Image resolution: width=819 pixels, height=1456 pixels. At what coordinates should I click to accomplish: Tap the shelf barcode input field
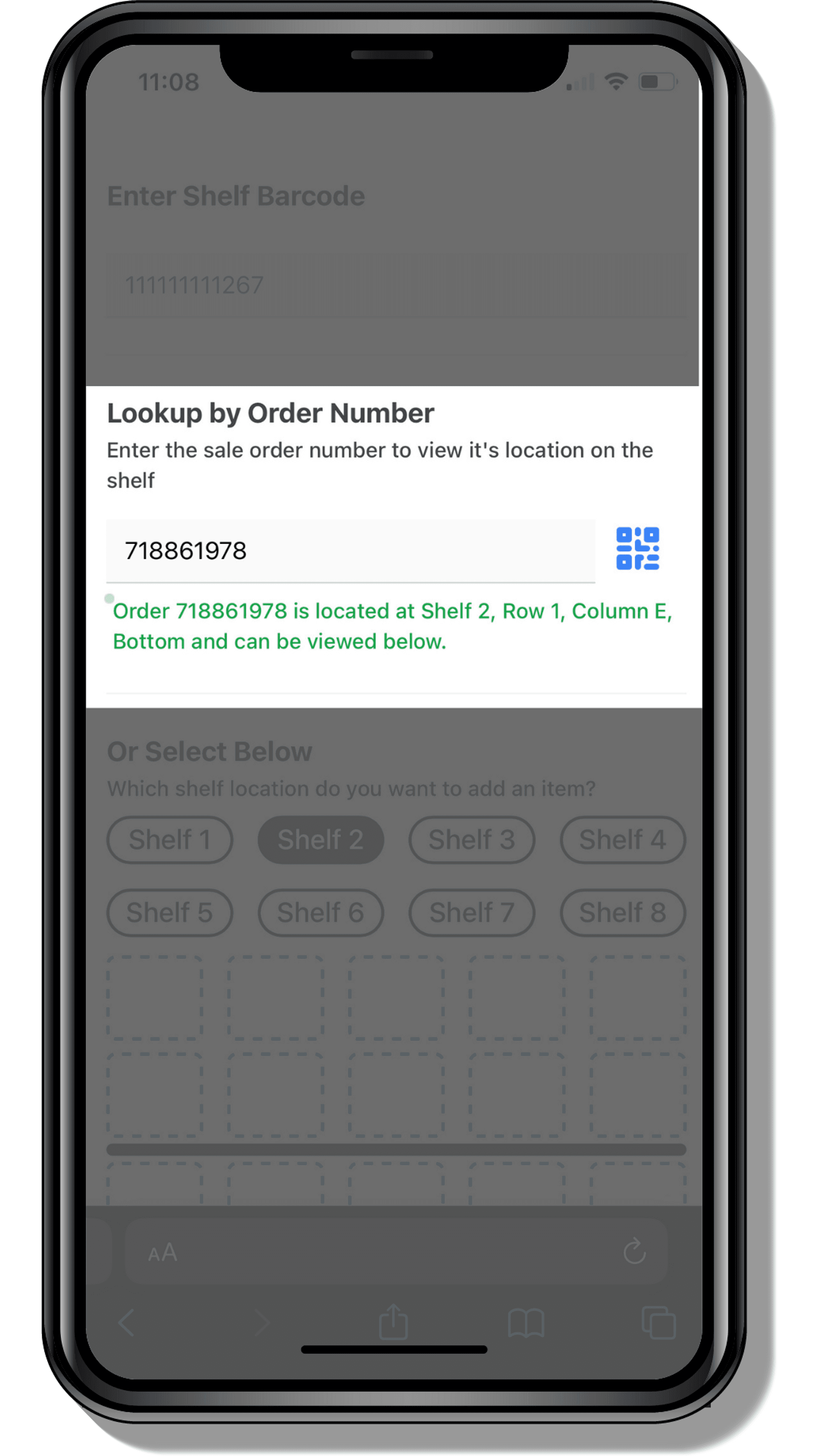click(396, 285)
